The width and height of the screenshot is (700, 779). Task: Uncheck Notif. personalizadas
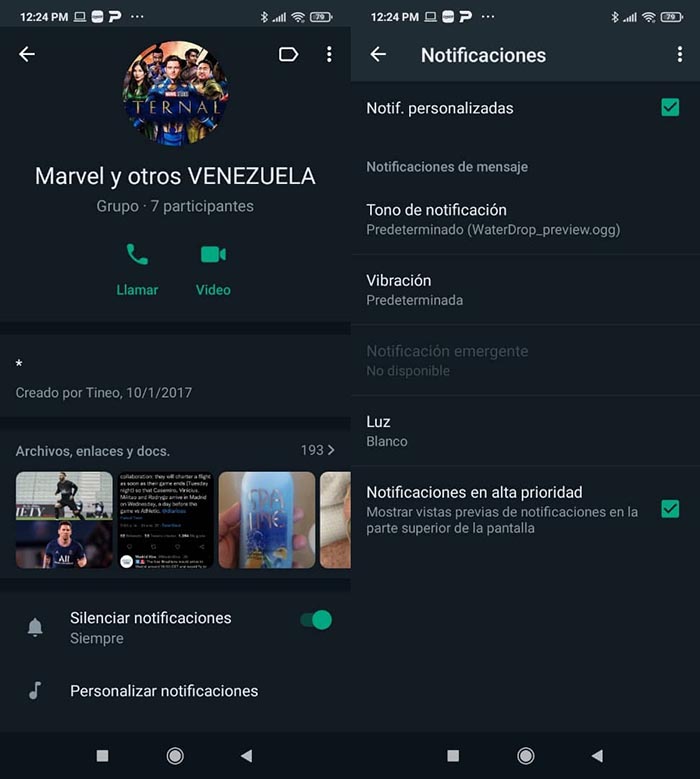pos(670,107)
